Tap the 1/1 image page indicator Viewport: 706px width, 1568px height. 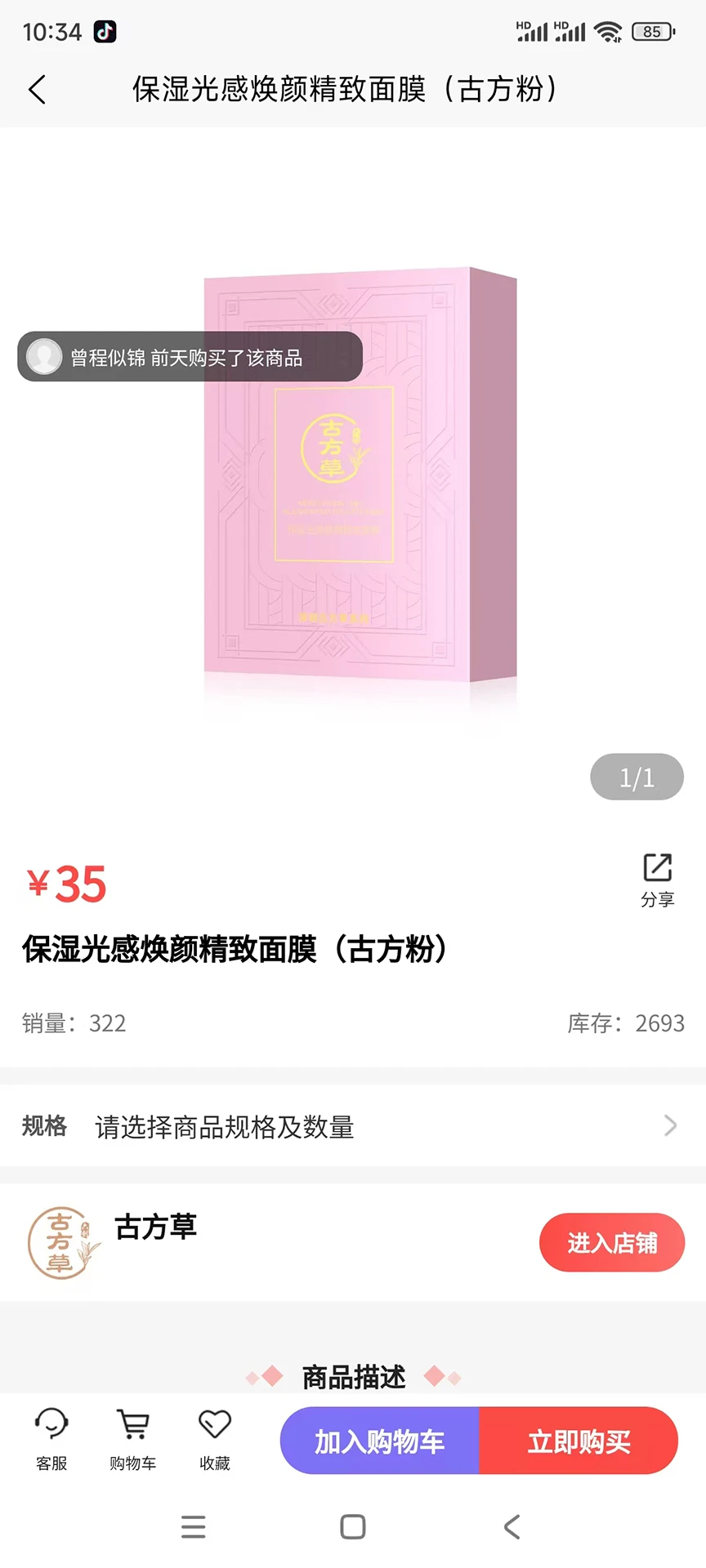(636, 777)
